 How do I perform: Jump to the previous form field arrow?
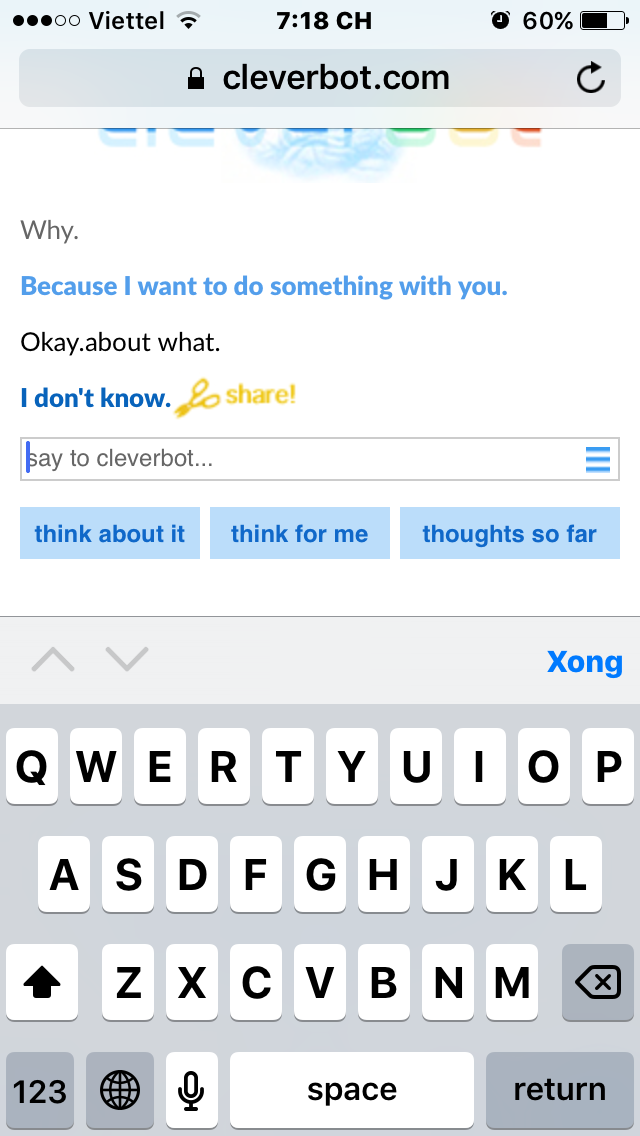[53, 660]
